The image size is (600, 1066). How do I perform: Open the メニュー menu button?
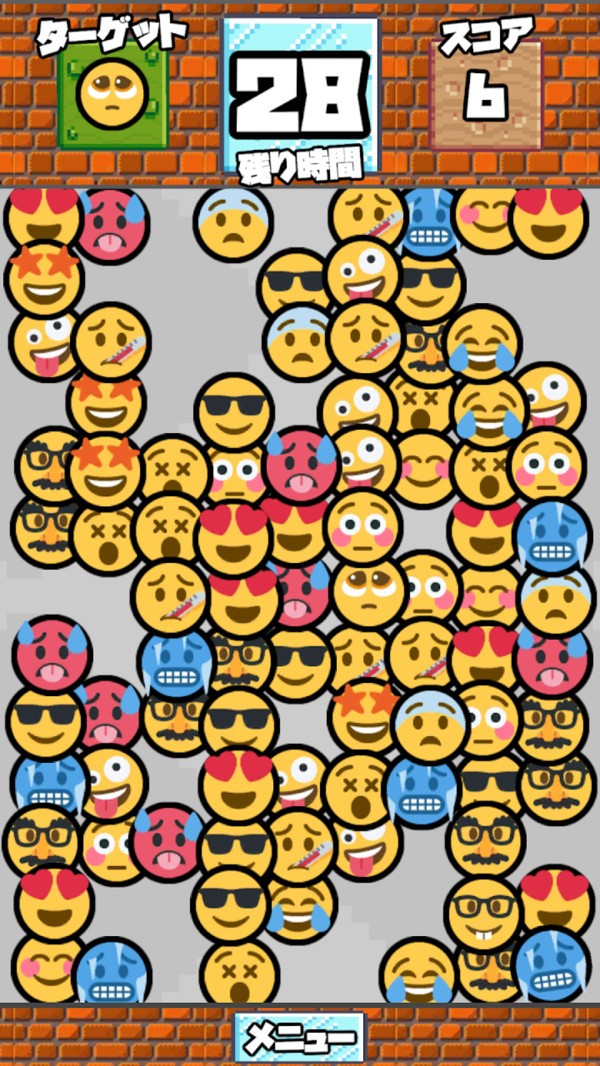(299, 1038)
